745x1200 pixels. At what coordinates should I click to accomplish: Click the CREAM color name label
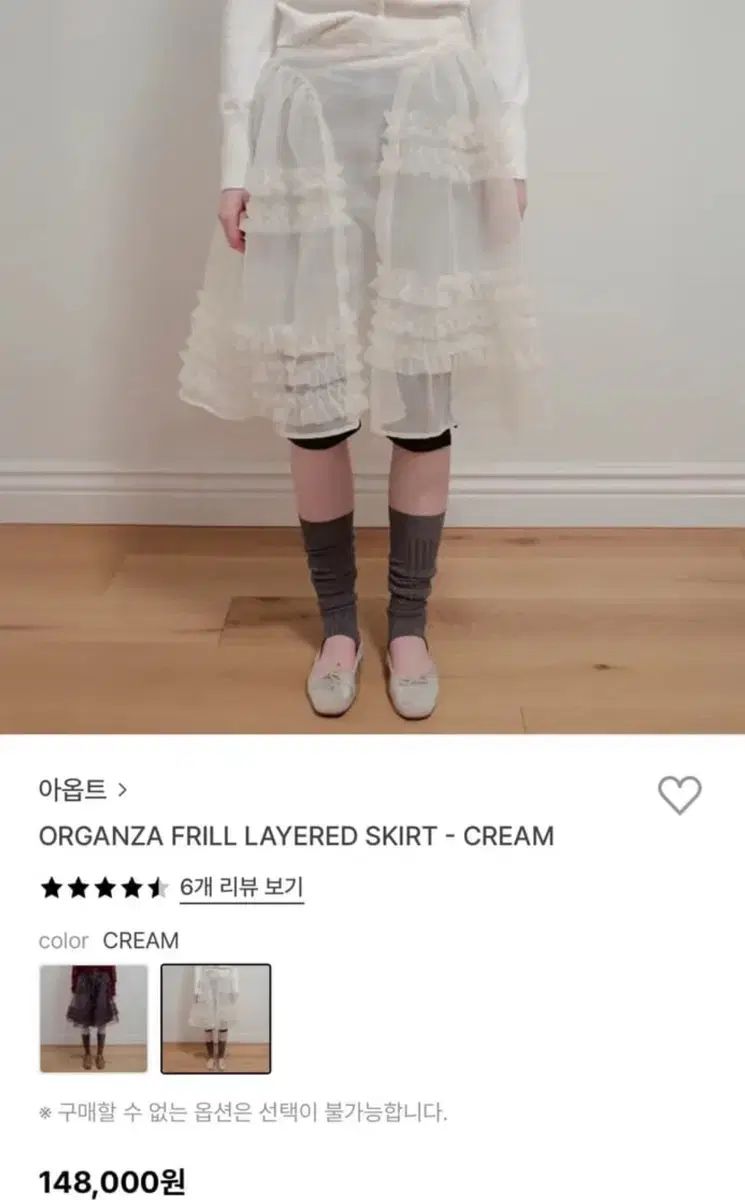pos(140,940)
